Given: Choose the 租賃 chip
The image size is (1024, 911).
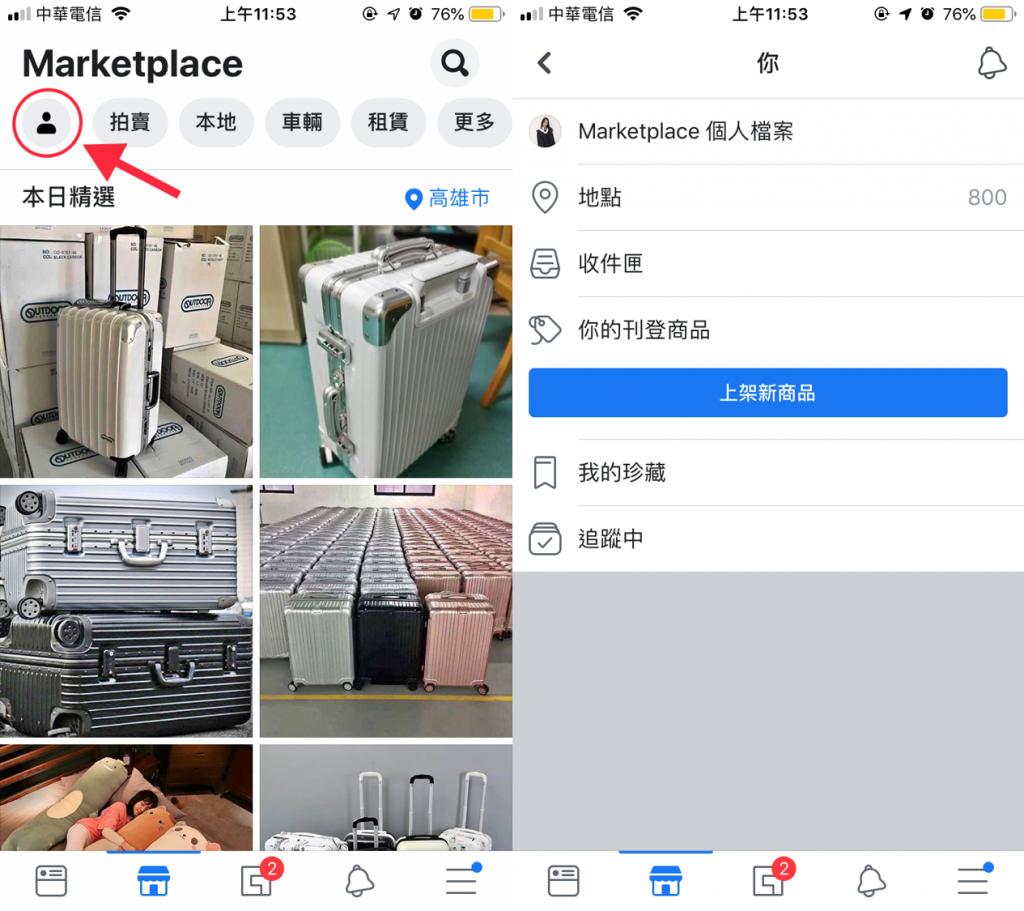Looking at the screenshot, I should click(388, 123).
